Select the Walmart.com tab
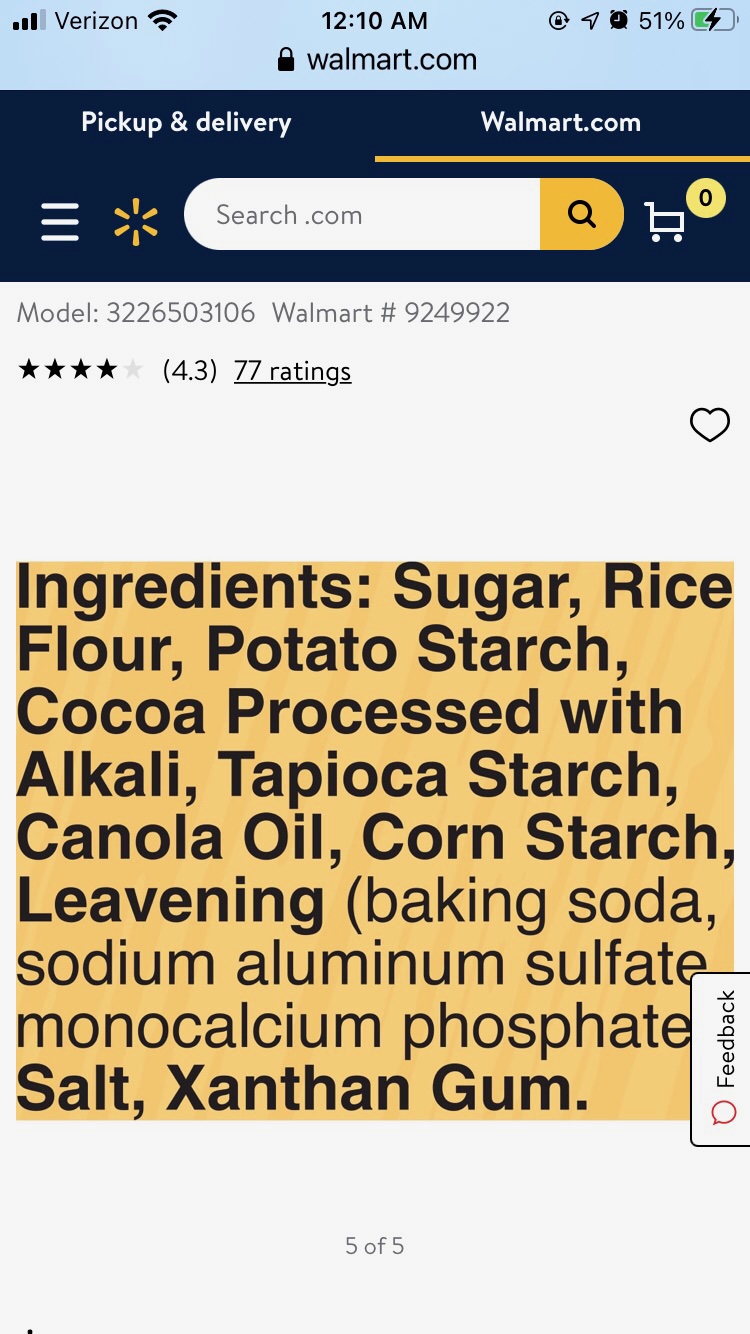Image resolution: width=750 pixels, height=1334 pixels. (561, 123)
